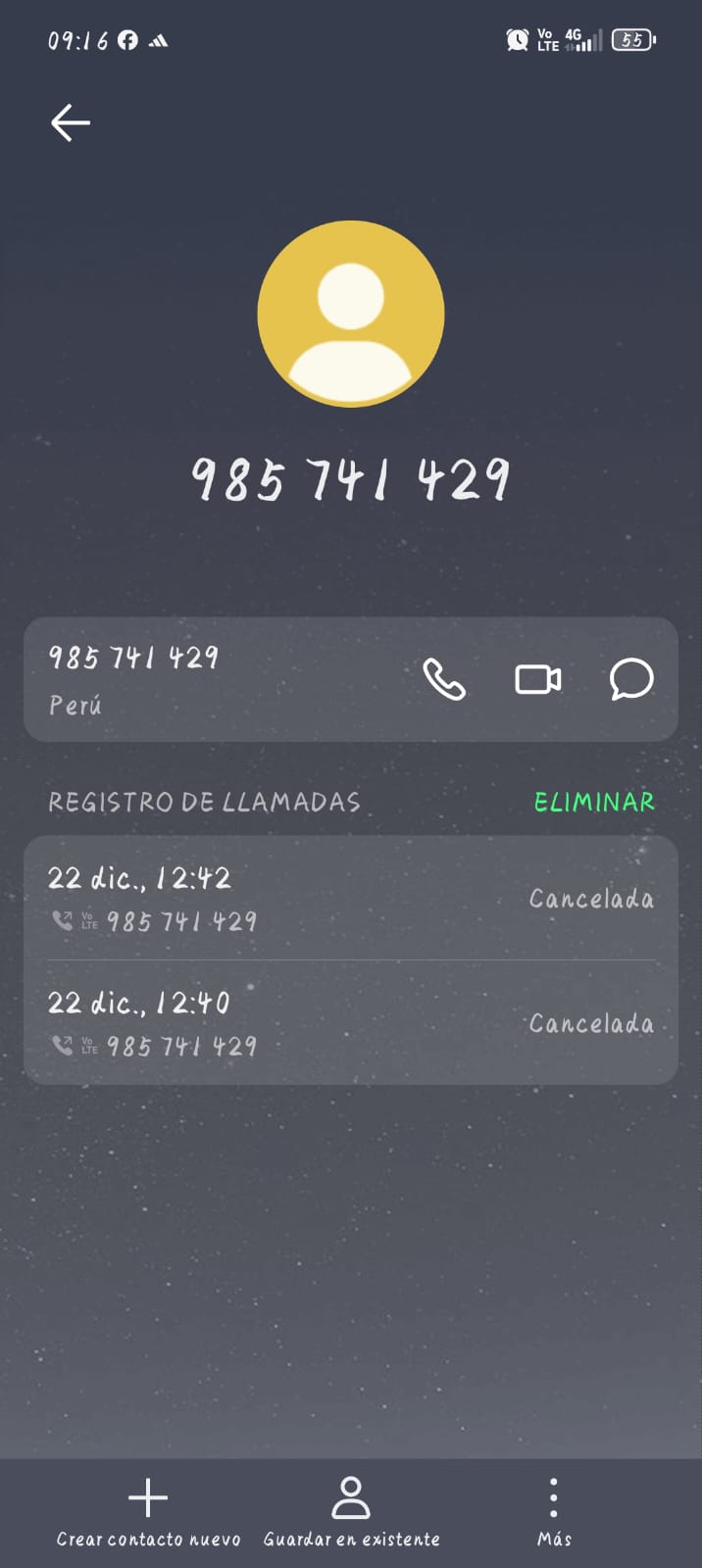Start a video call with this number
Screen dimensions: 702x1568
tap(538, 679)
